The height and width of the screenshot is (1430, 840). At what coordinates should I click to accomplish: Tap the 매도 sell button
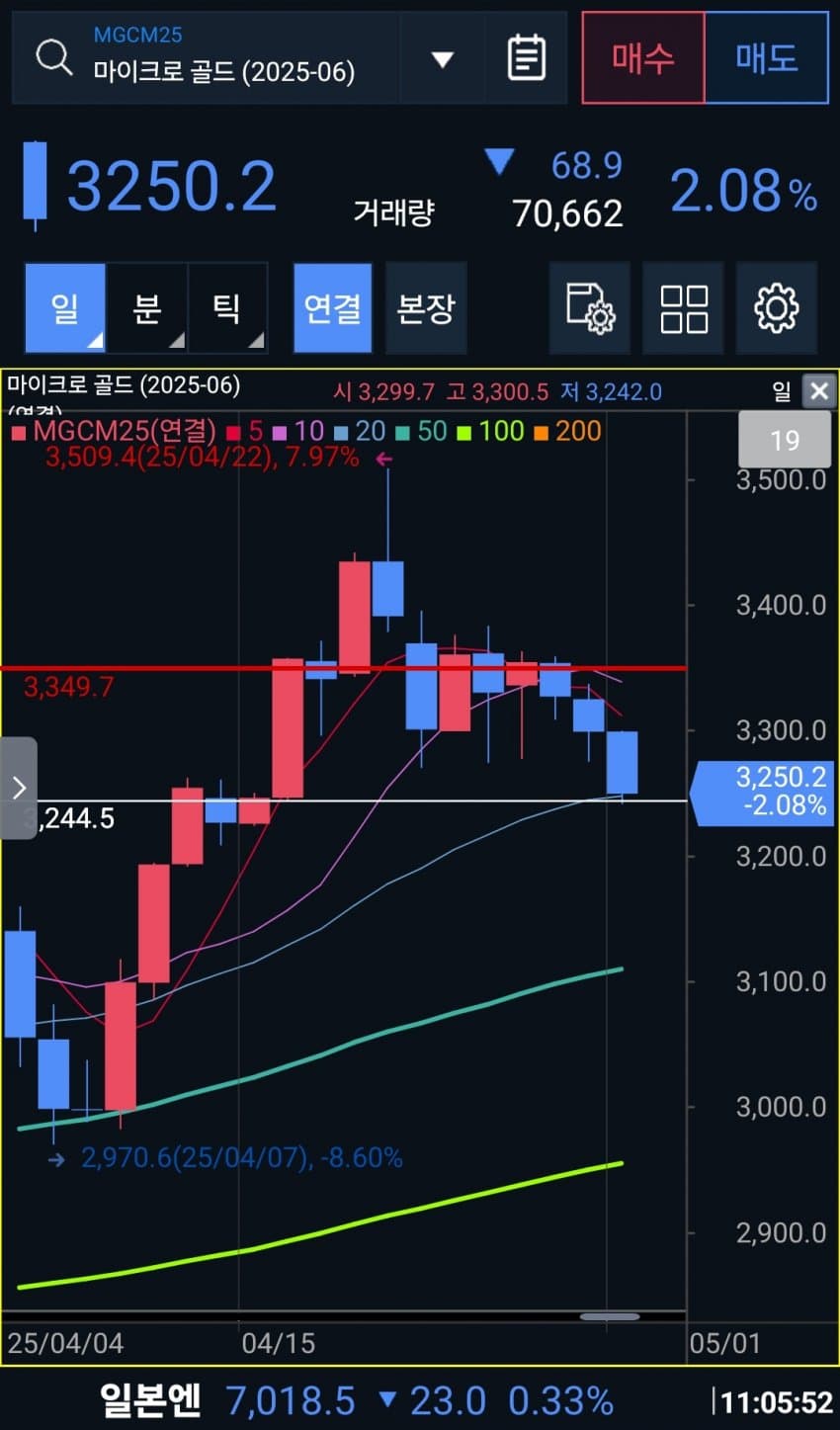click(x=767, y=58)
